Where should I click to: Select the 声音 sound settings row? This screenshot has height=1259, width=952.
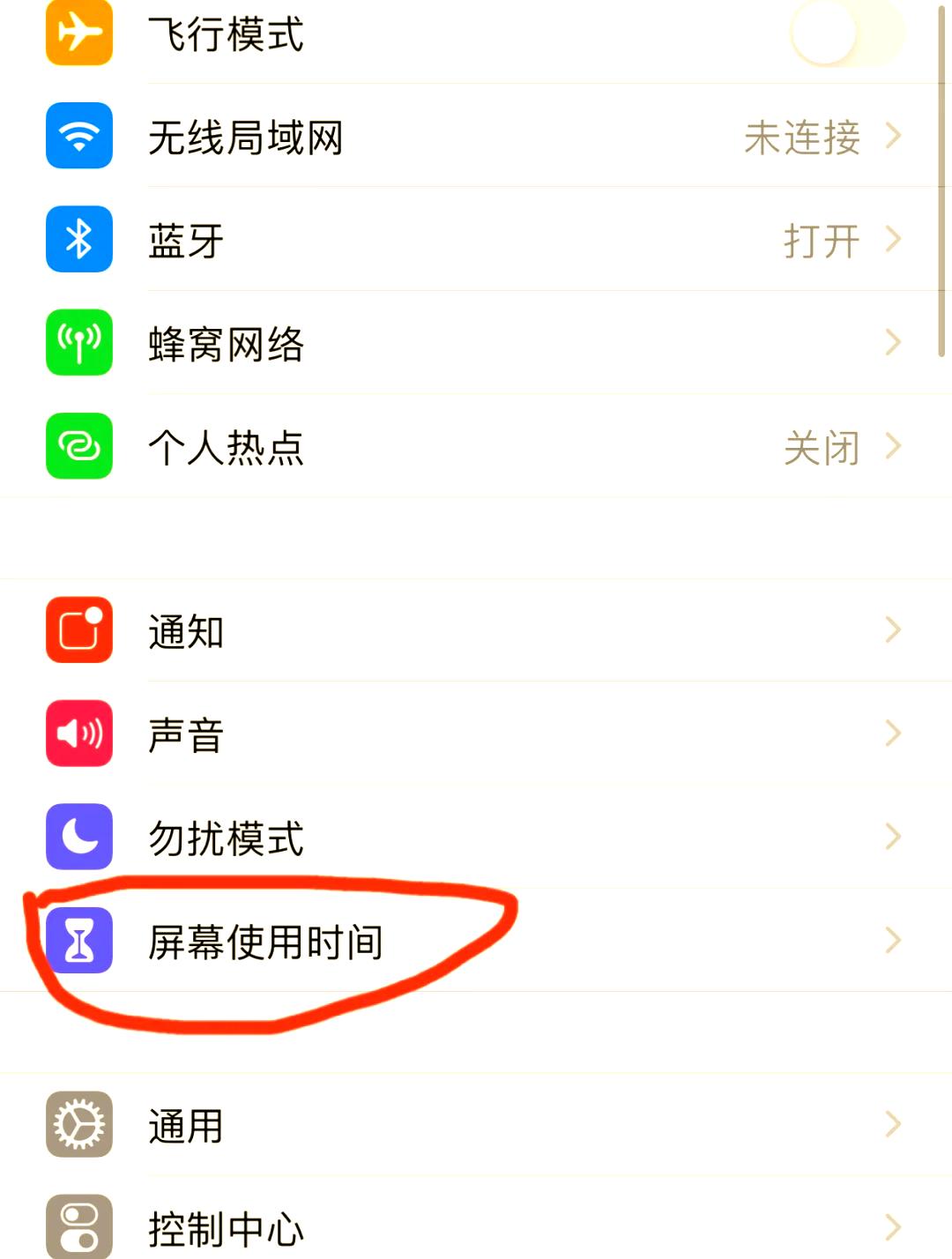coord(476,734)
